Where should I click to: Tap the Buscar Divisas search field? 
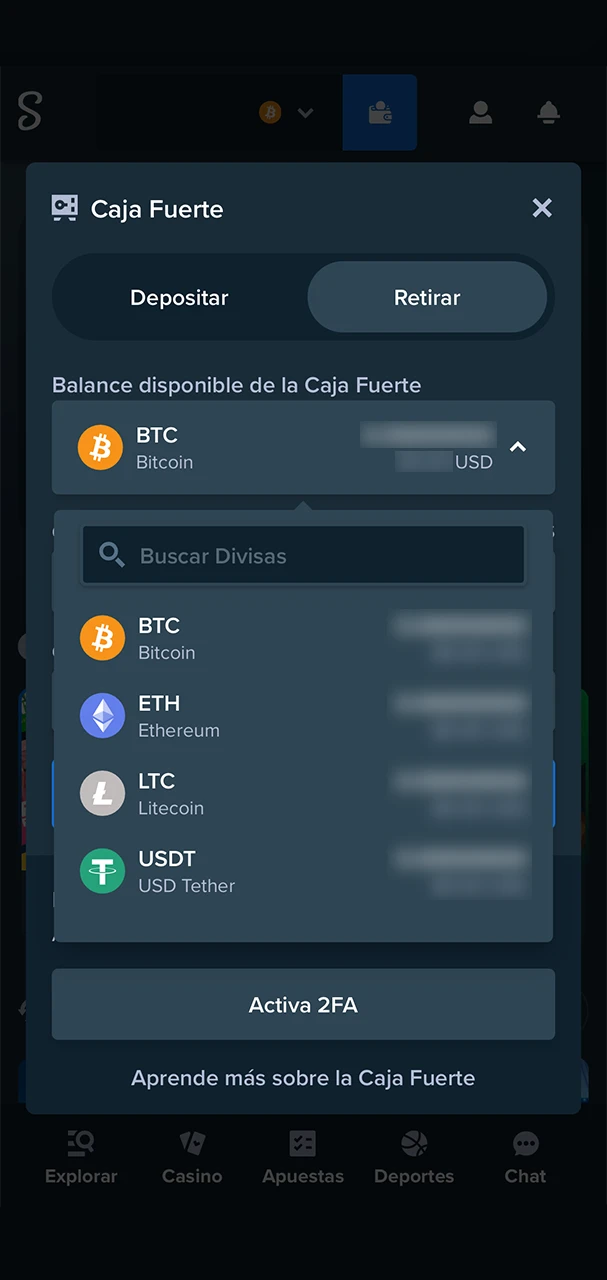click(x=303, y=556)
